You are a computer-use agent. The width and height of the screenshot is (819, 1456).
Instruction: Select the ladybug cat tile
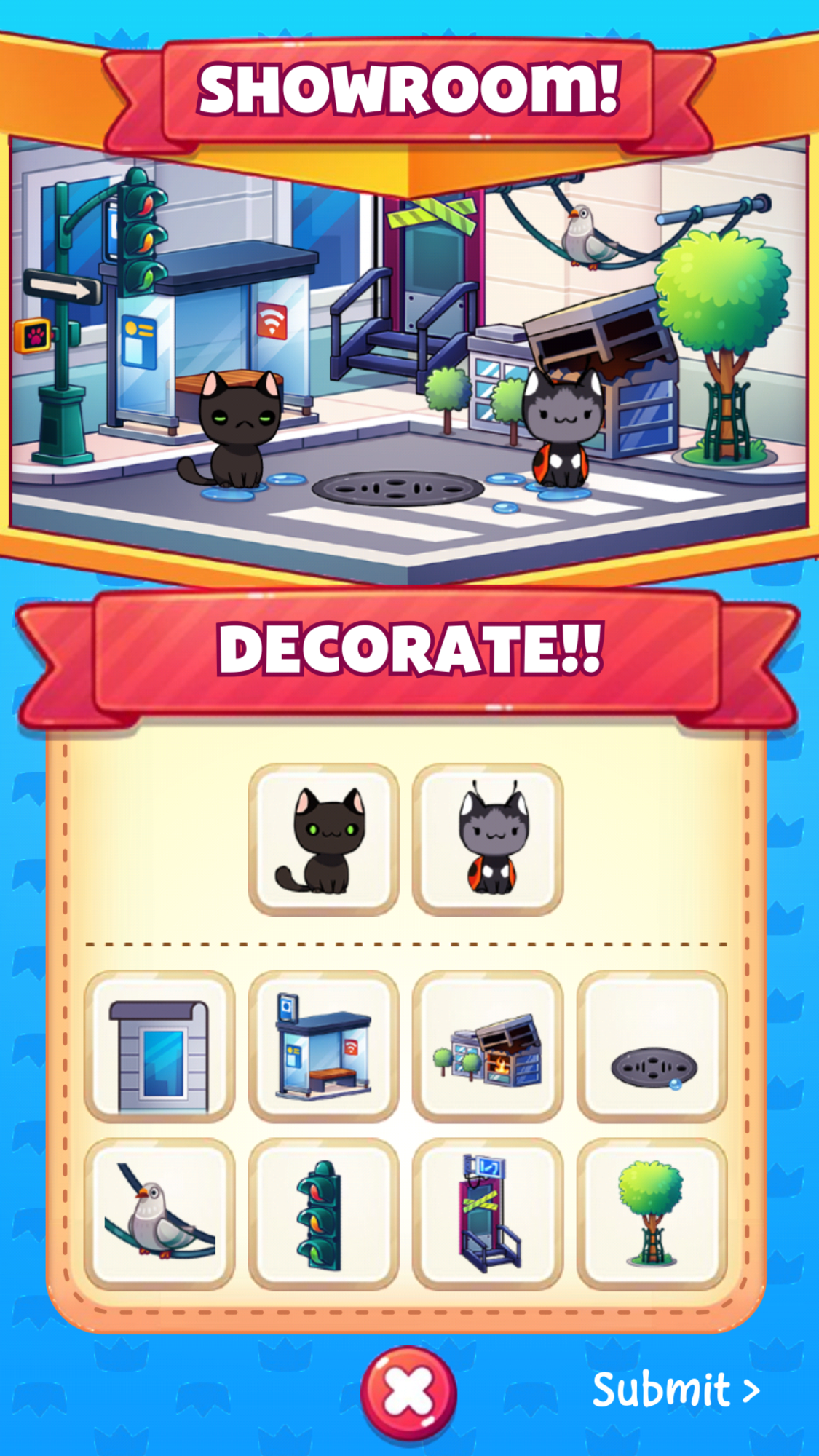point(487,839)
